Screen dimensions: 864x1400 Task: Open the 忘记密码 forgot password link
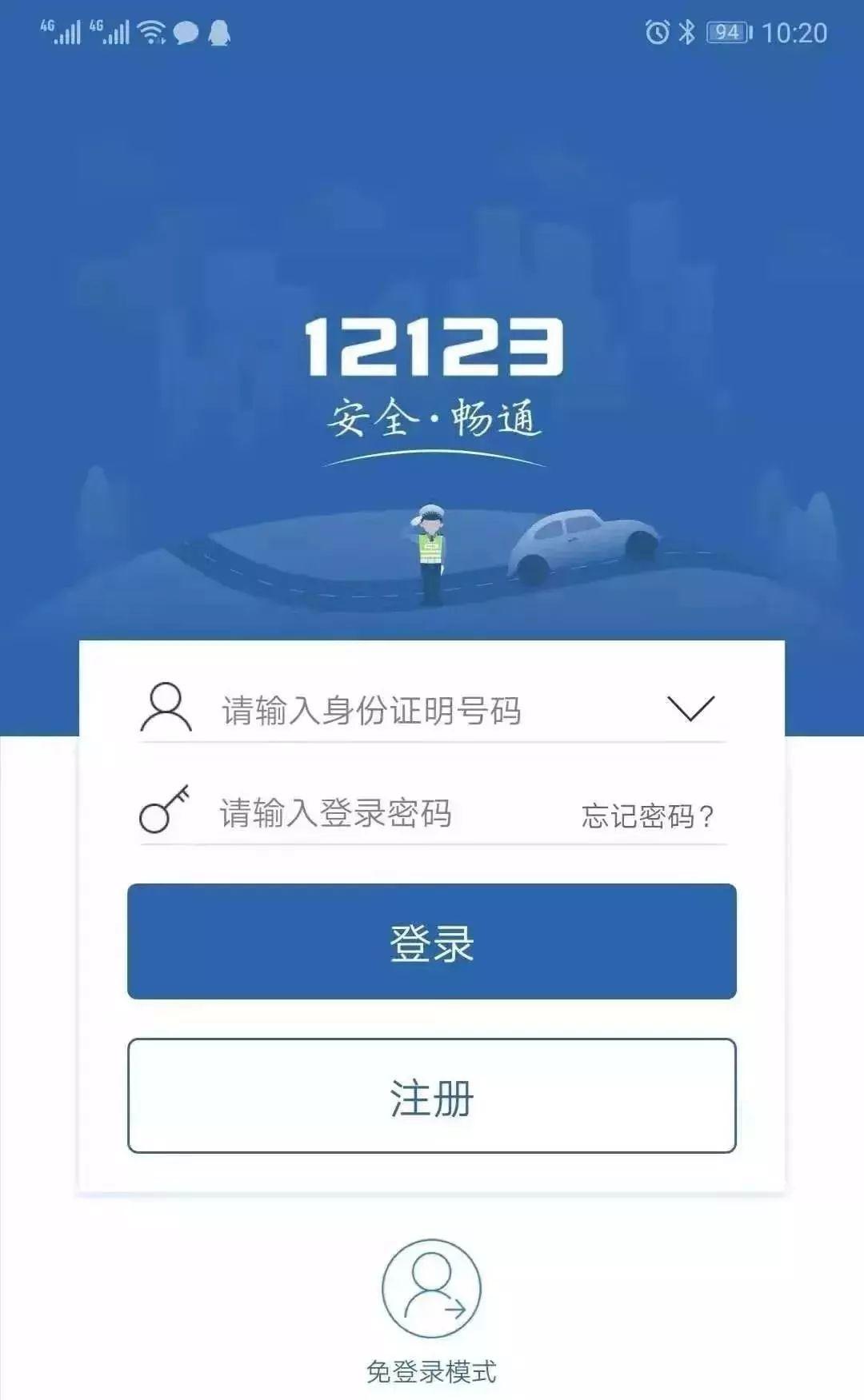[647, 816]
